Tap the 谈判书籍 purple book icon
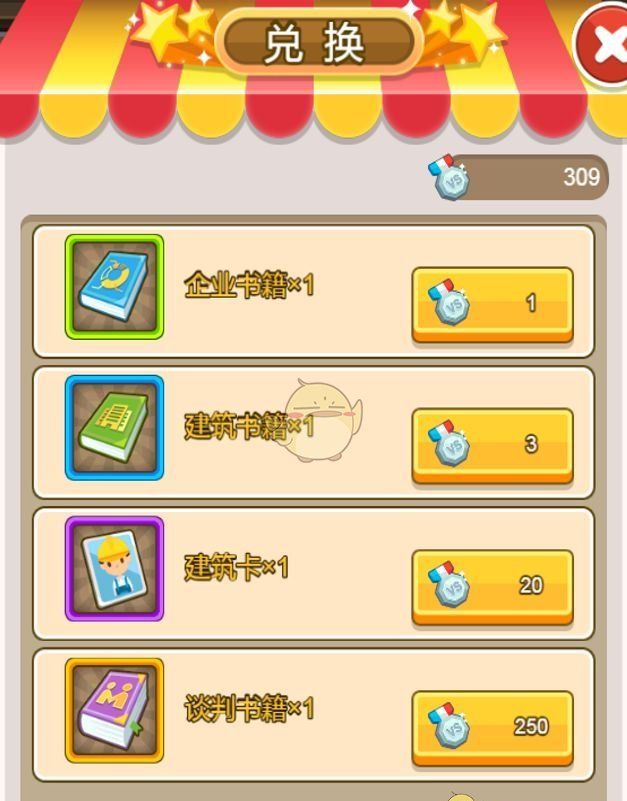The height and width of the screenshot is (801, 627). coord(114,710)
